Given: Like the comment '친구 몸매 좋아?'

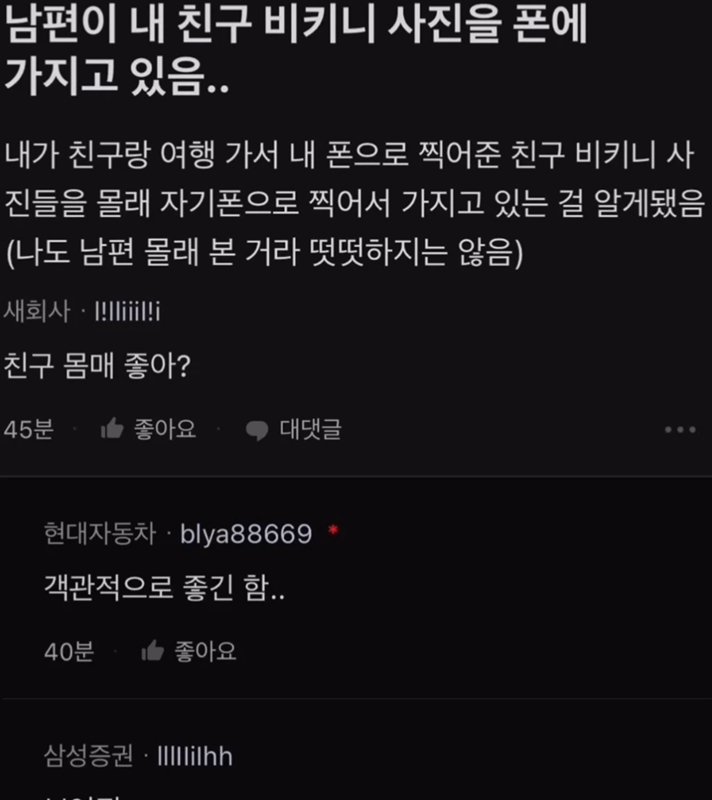Looking at the screenshot, I should pyautogui.click(x=149, y=430).
